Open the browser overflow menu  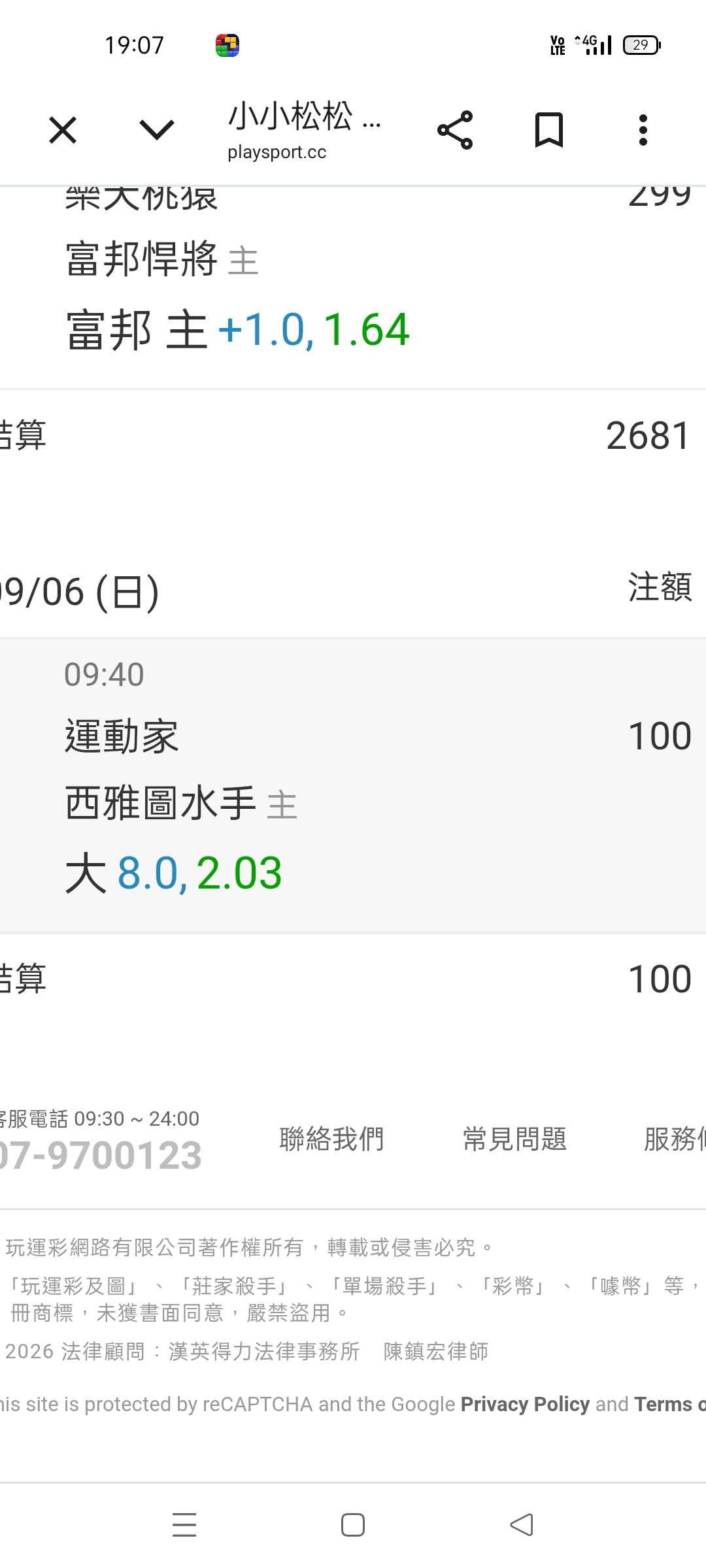(x=643, y=130)
